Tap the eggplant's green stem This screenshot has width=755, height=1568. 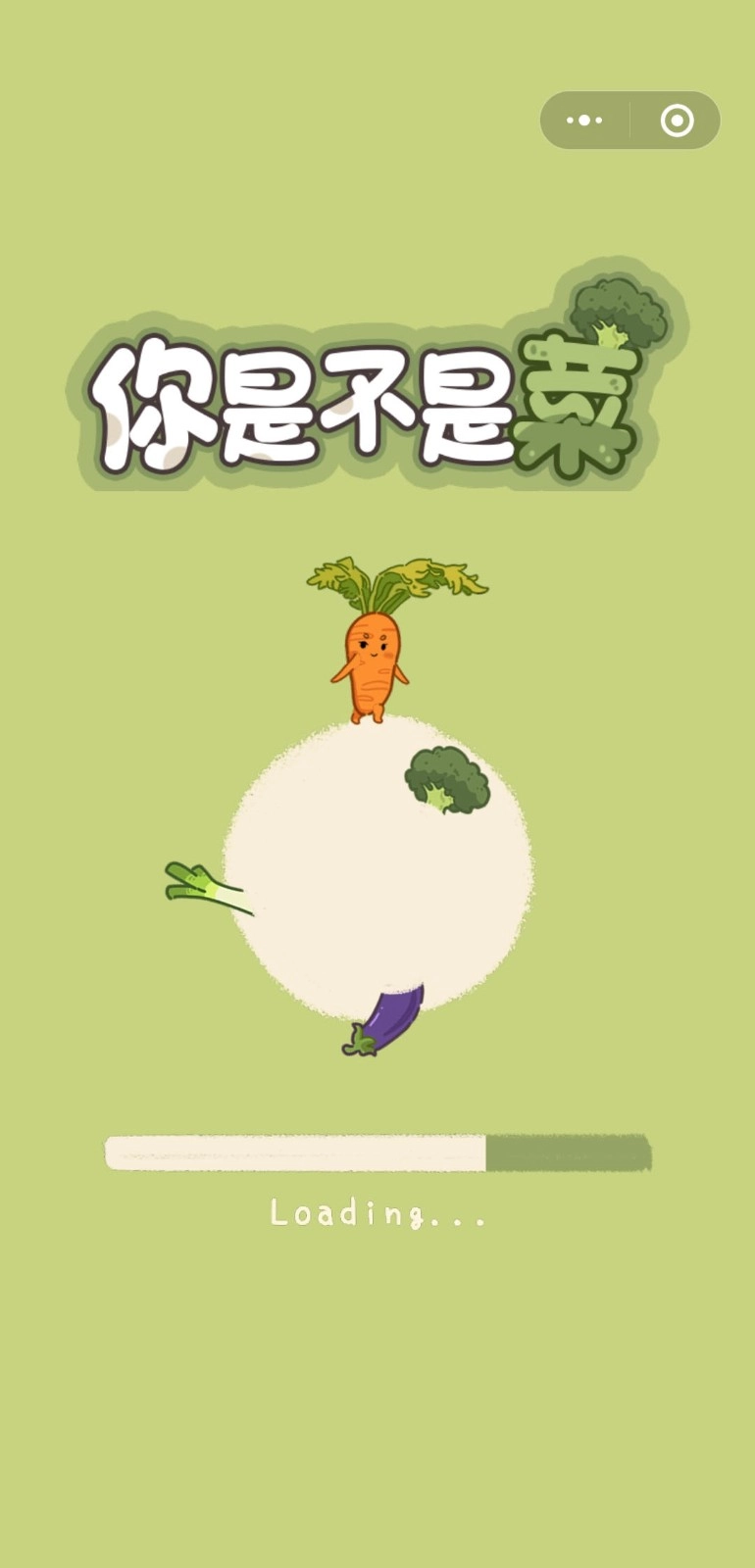pos(361,1041)
